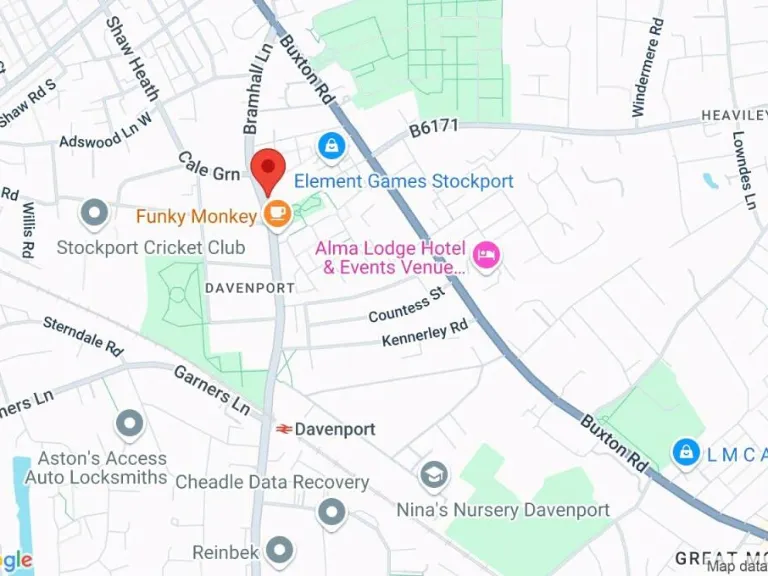Select Aston's Access Auto Locksmiths marker
768x576 pixels.
[130, 425]
